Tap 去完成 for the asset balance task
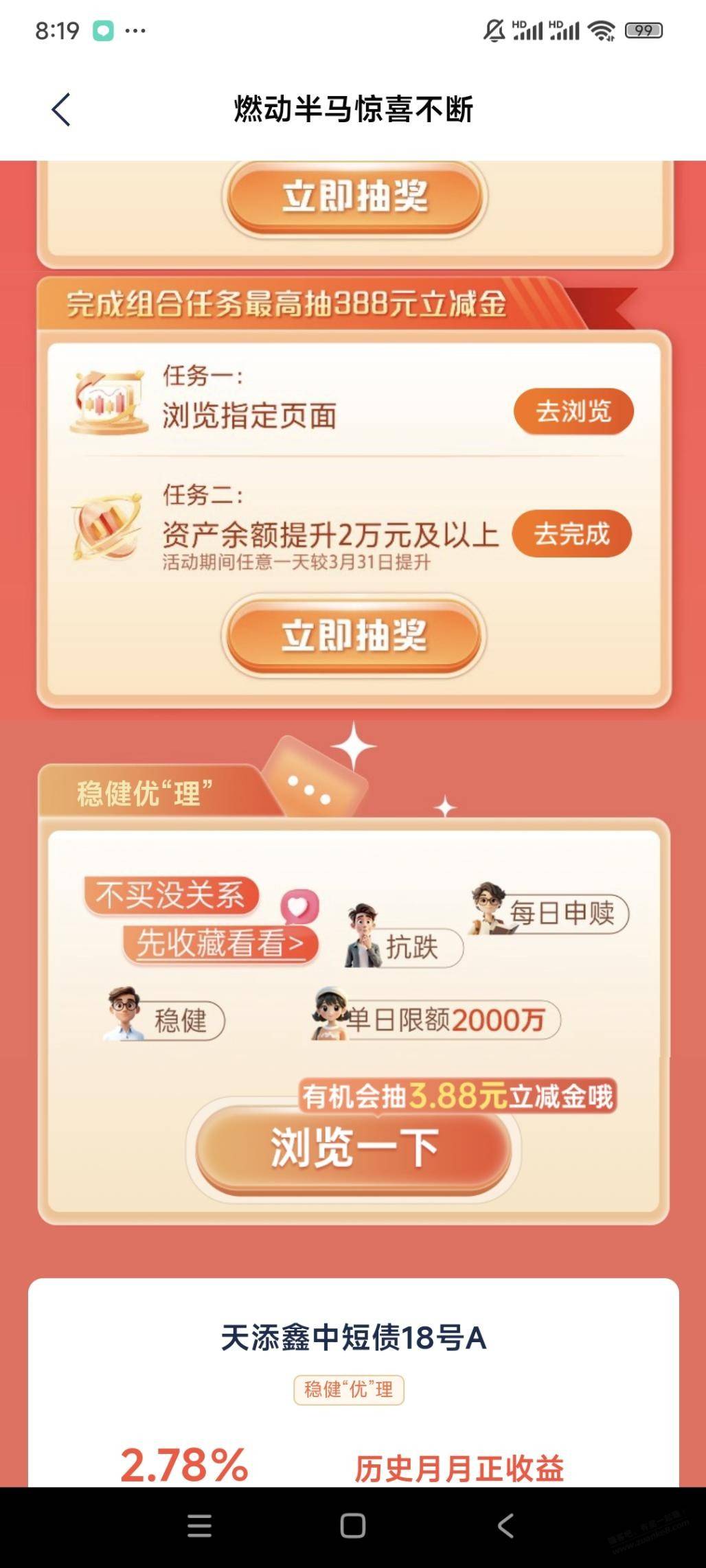 (572, 533)
